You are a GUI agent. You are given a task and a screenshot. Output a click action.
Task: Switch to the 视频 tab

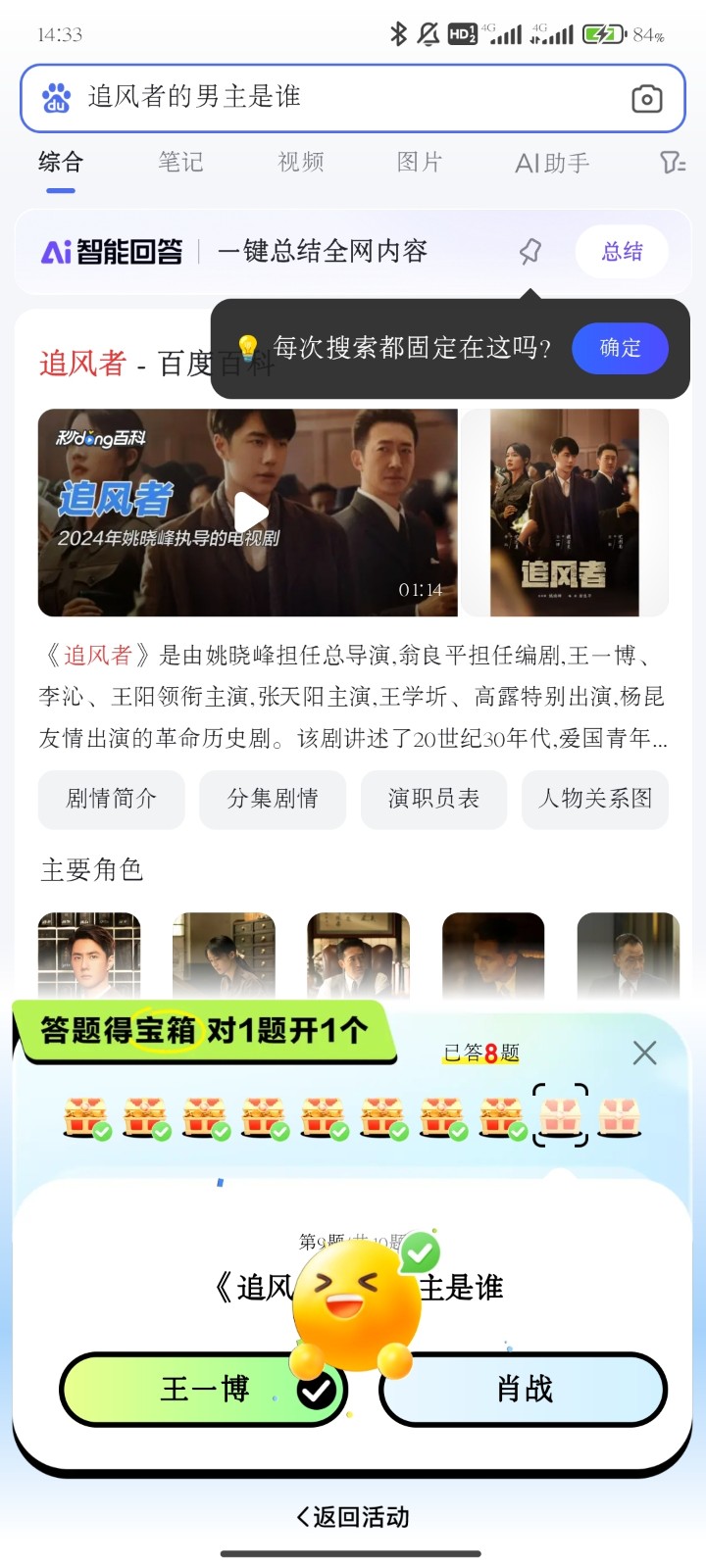[x=301, y=162]
